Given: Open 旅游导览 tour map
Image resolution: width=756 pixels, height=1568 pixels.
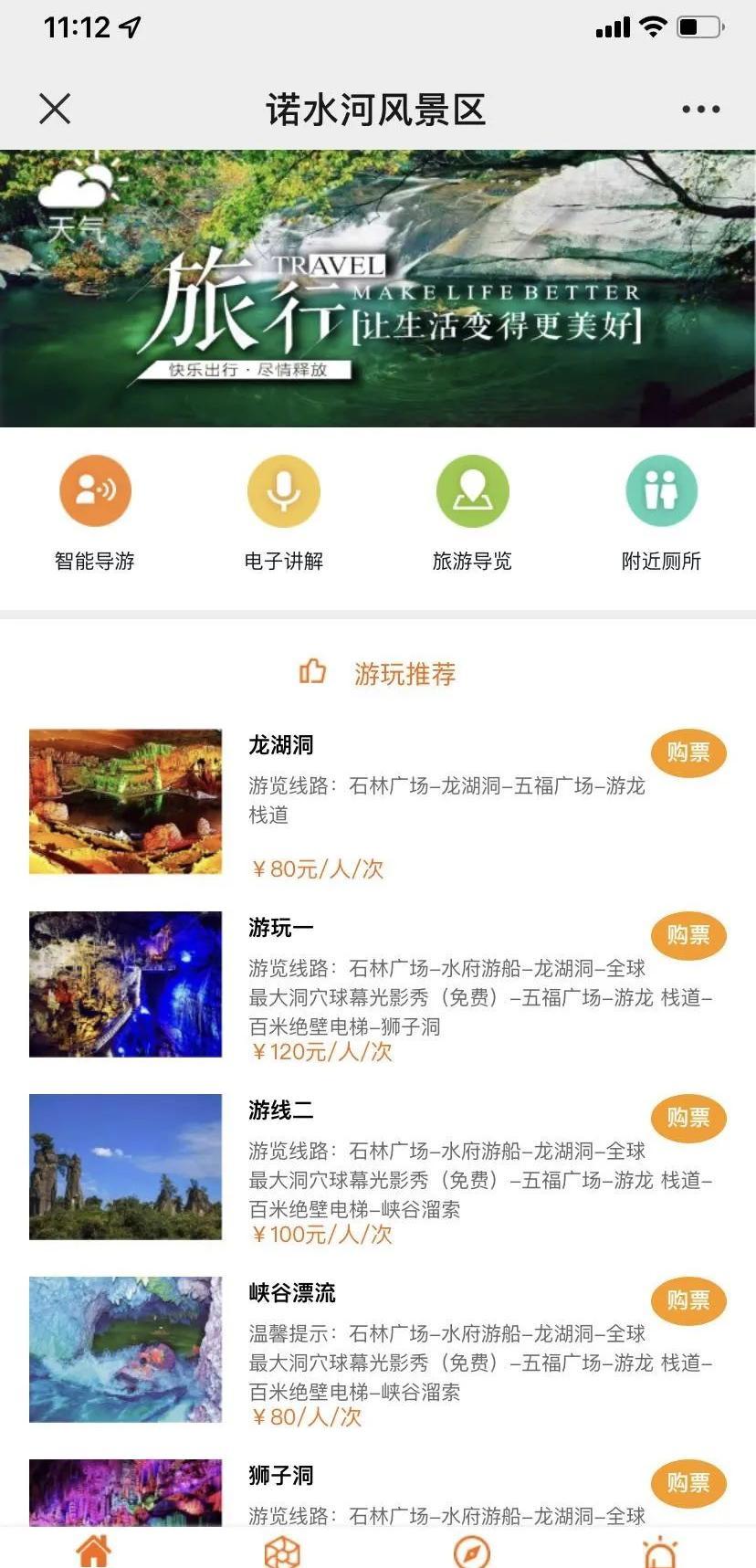Looking at the screenshot, I should pos(472,491).
